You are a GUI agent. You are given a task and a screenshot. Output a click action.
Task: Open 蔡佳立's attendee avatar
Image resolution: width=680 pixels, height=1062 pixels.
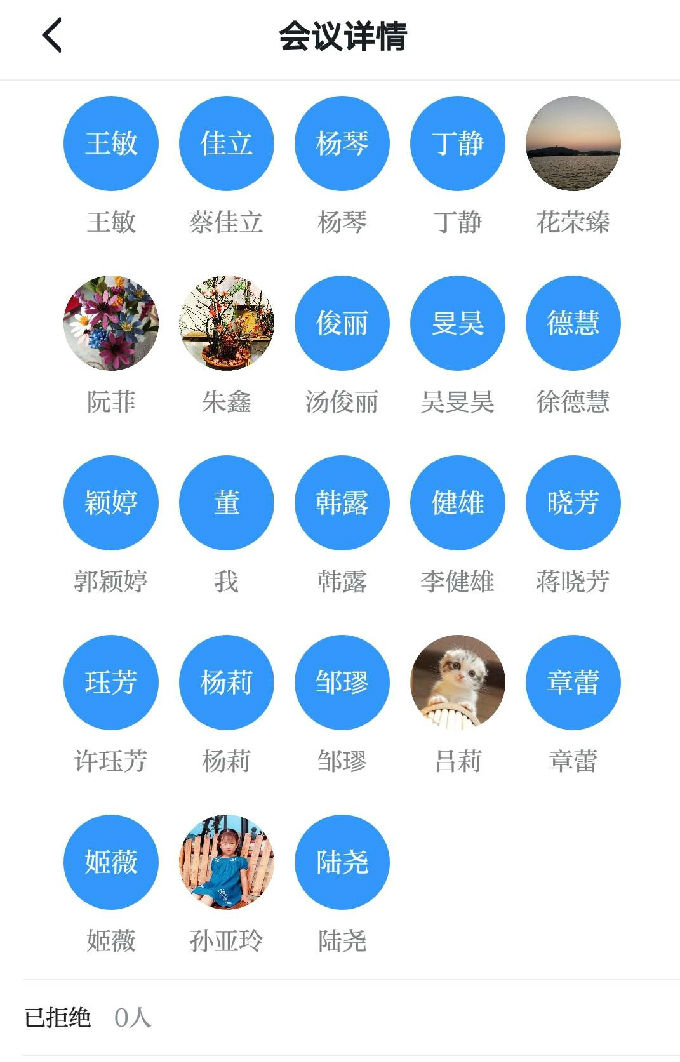click(x=226, y=144)
